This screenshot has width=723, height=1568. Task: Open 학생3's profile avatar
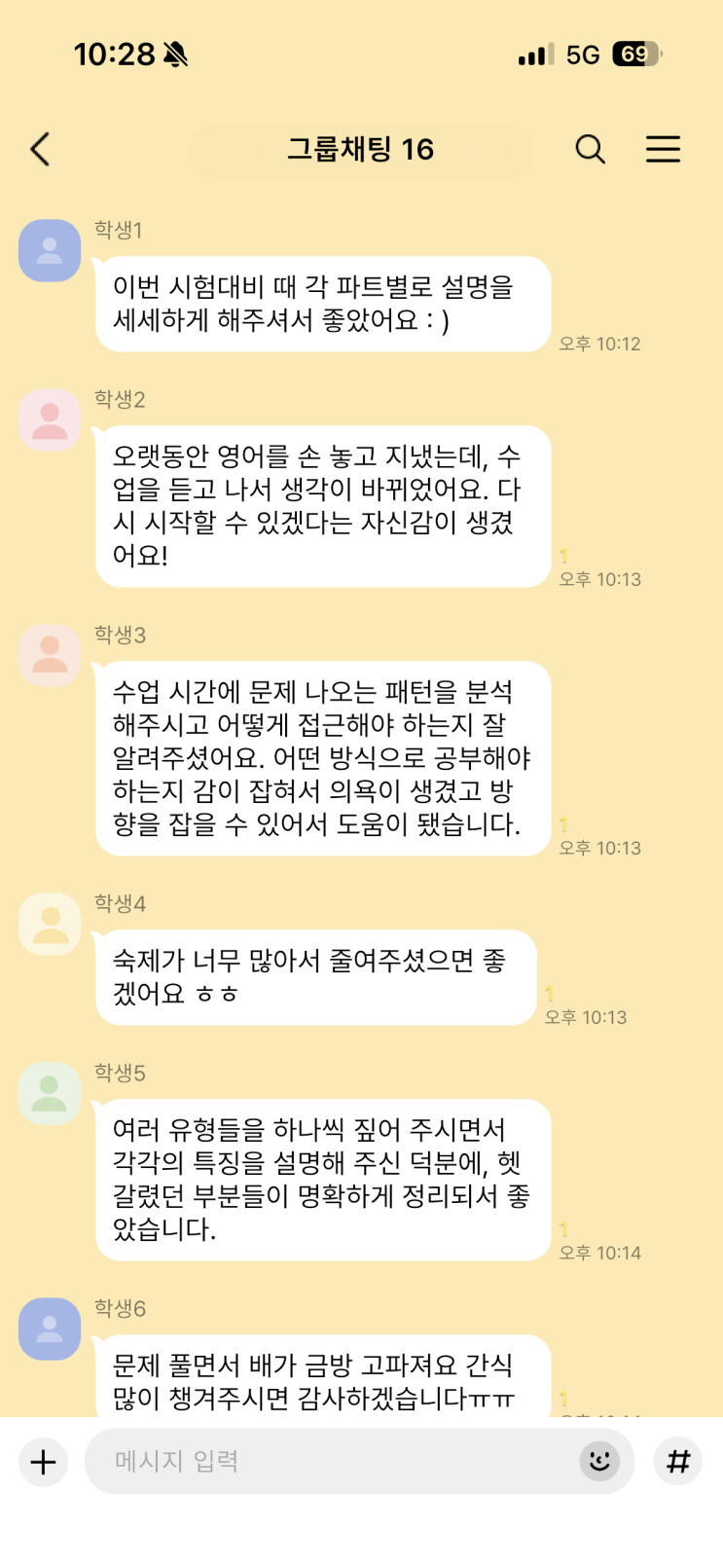(50, 655)
